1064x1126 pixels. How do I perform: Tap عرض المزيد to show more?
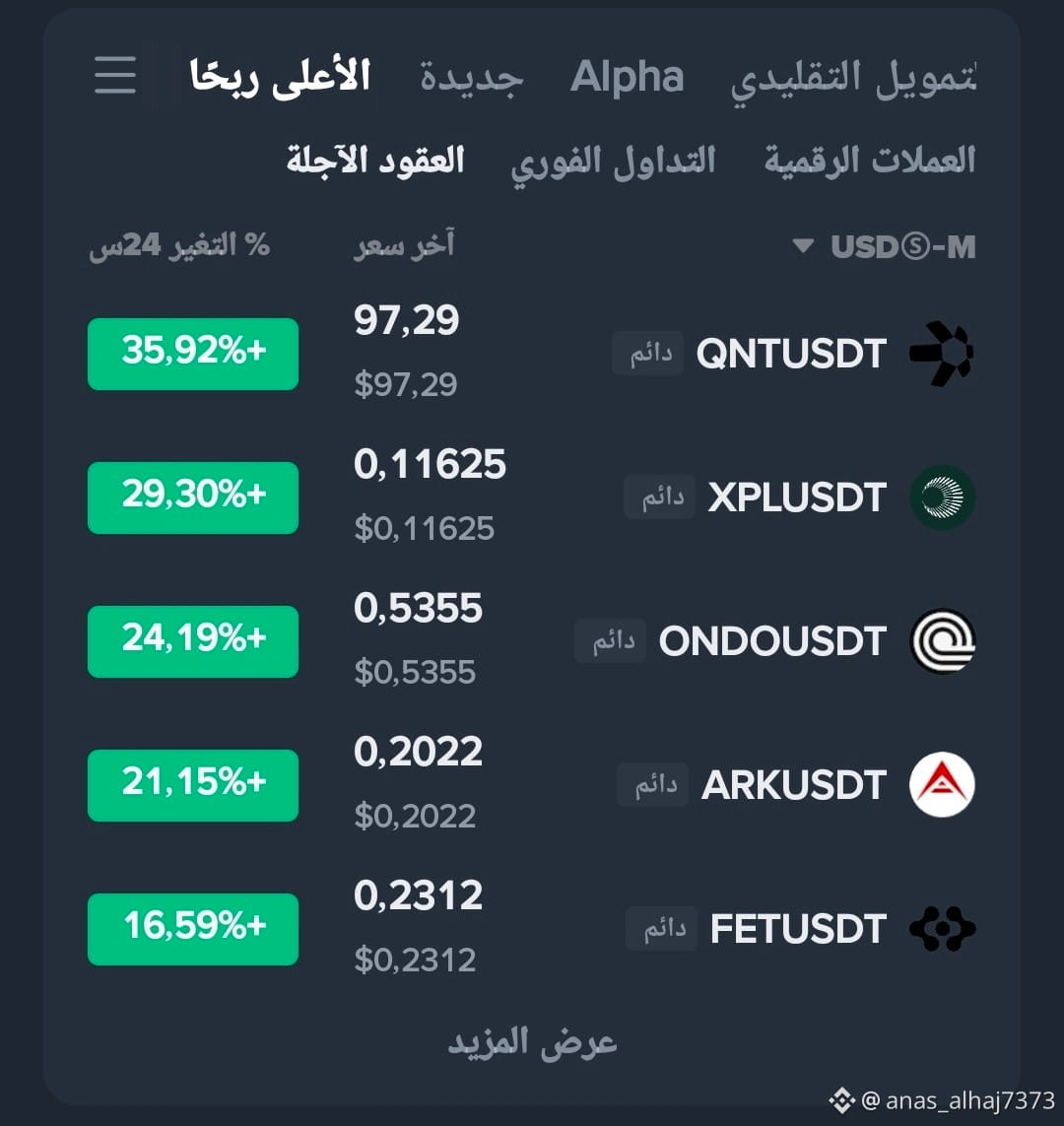pos(532,1042)
